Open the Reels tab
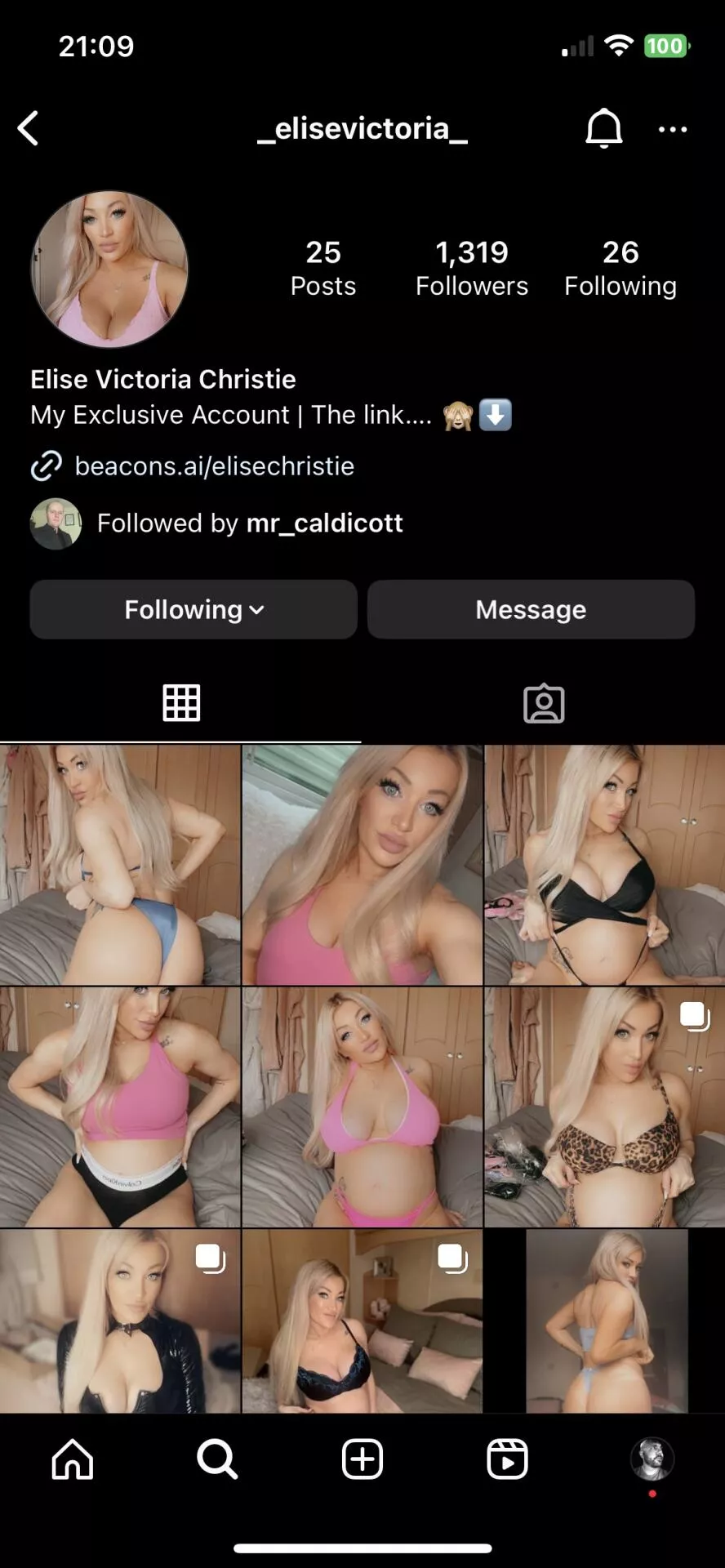The image size is (725, 1568). click(507, 1459)
